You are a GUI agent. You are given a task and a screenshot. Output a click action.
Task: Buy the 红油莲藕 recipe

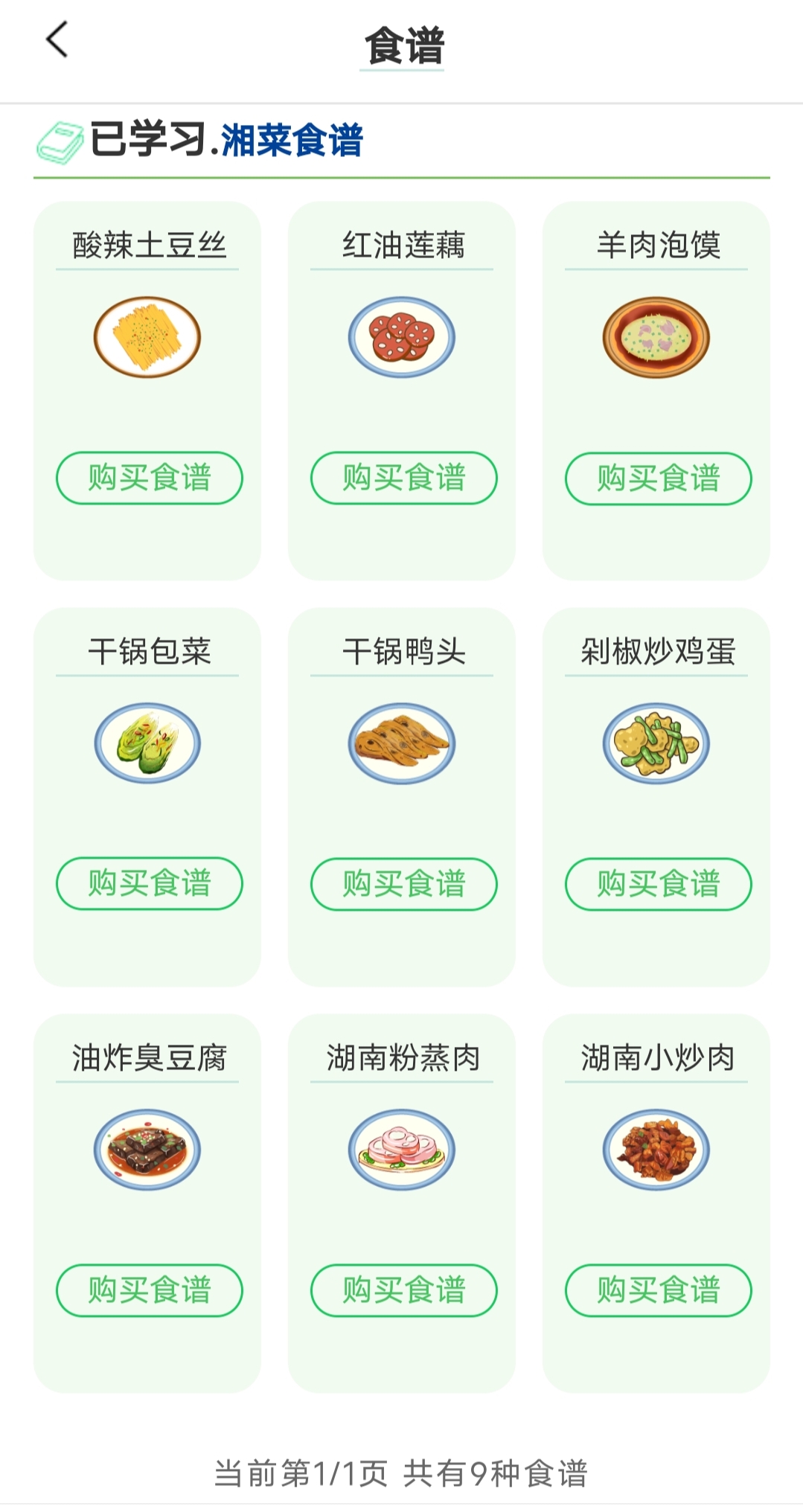(404, 478)
